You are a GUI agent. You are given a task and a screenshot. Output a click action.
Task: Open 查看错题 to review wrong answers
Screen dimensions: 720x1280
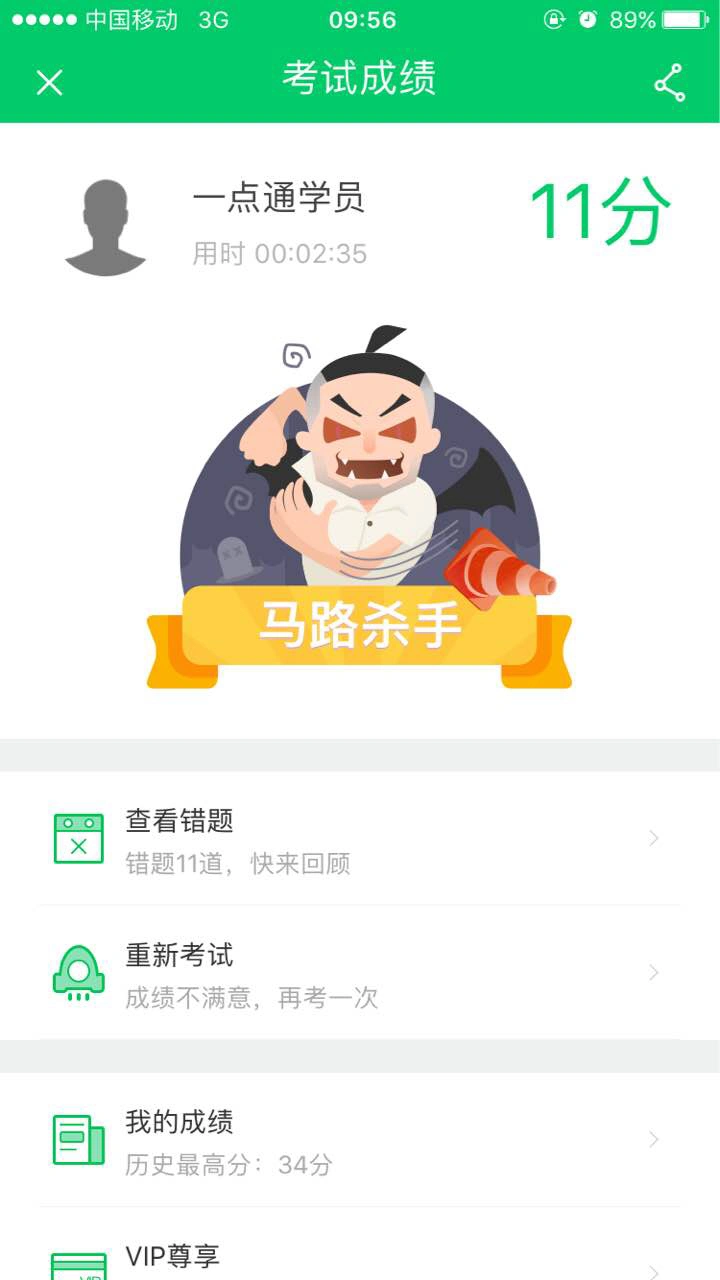click(360, 839)
